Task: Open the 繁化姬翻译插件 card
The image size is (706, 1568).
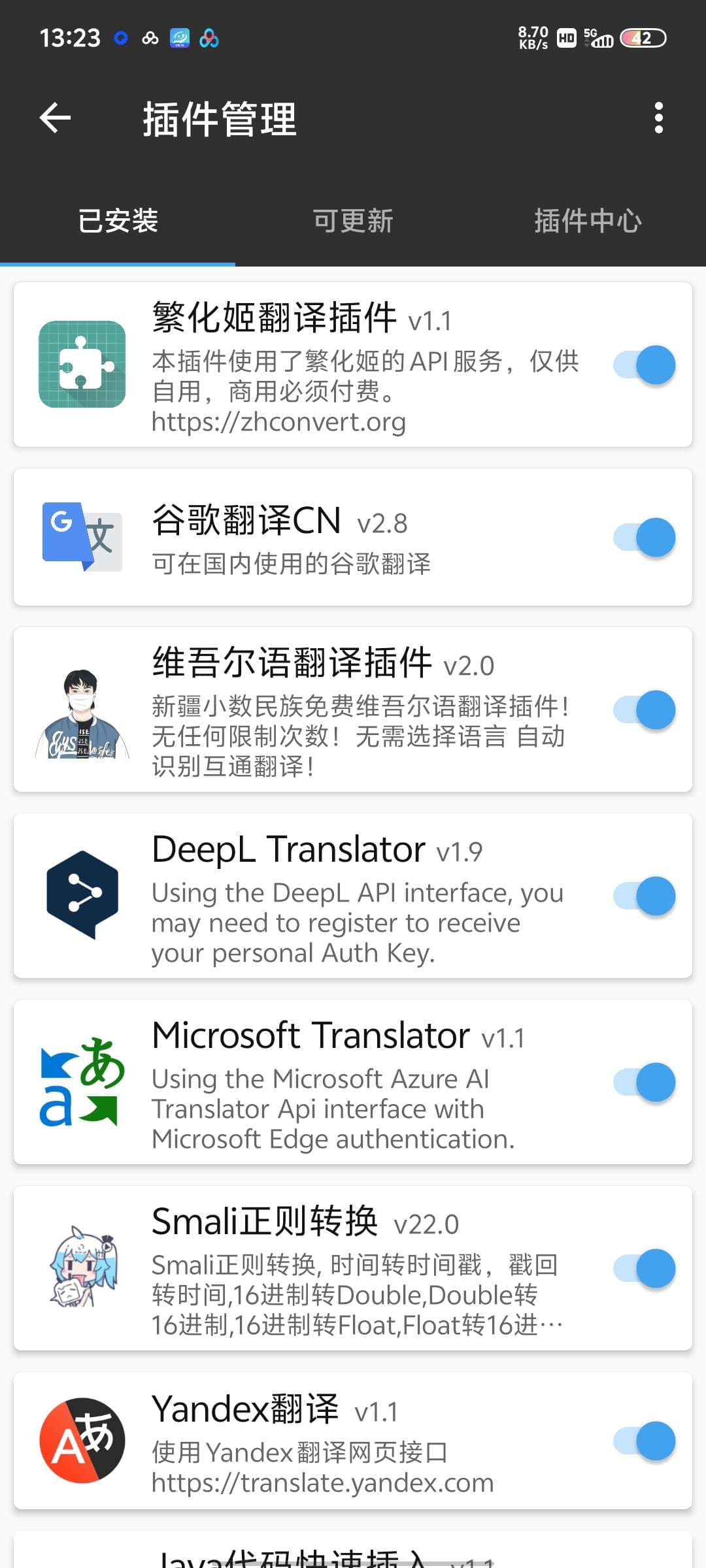Action: [353, 365]
